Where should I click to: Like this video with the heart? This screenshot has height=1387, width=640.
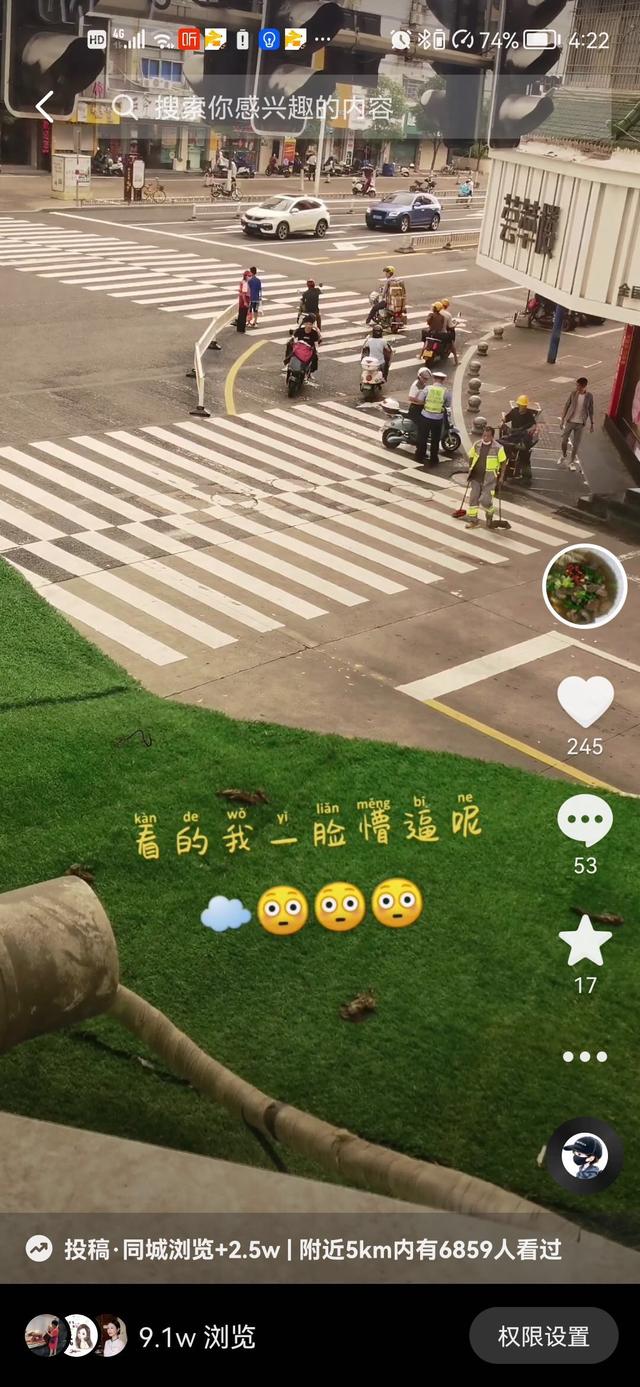tap(585, 701)
